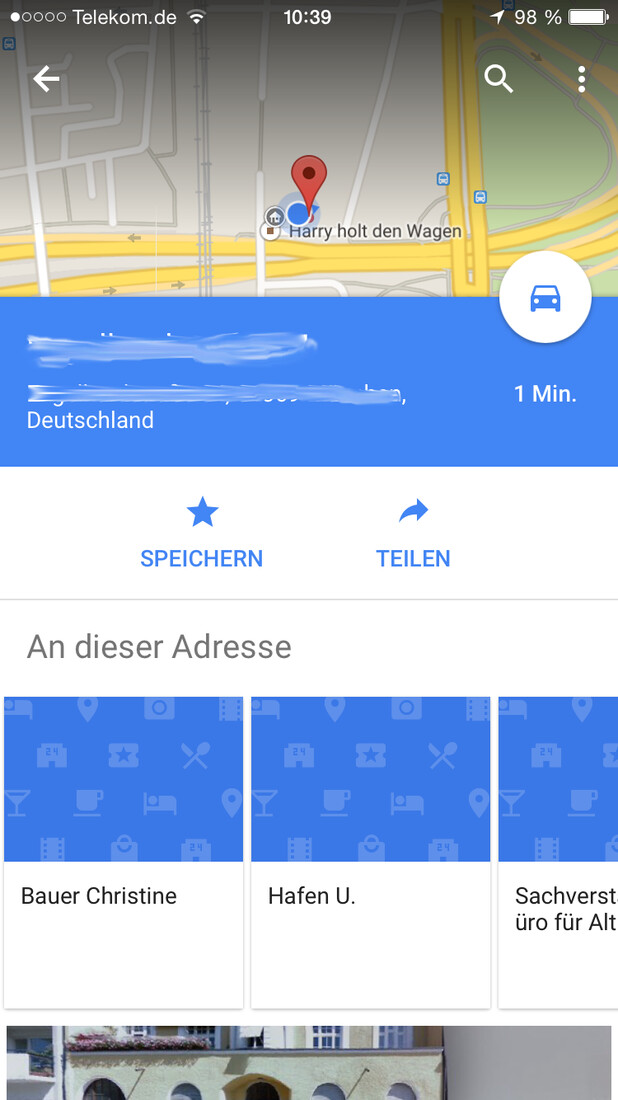This screenshot has height=1100, width=618.
Task: Save this place with Speichern
Action: point(202,535)
